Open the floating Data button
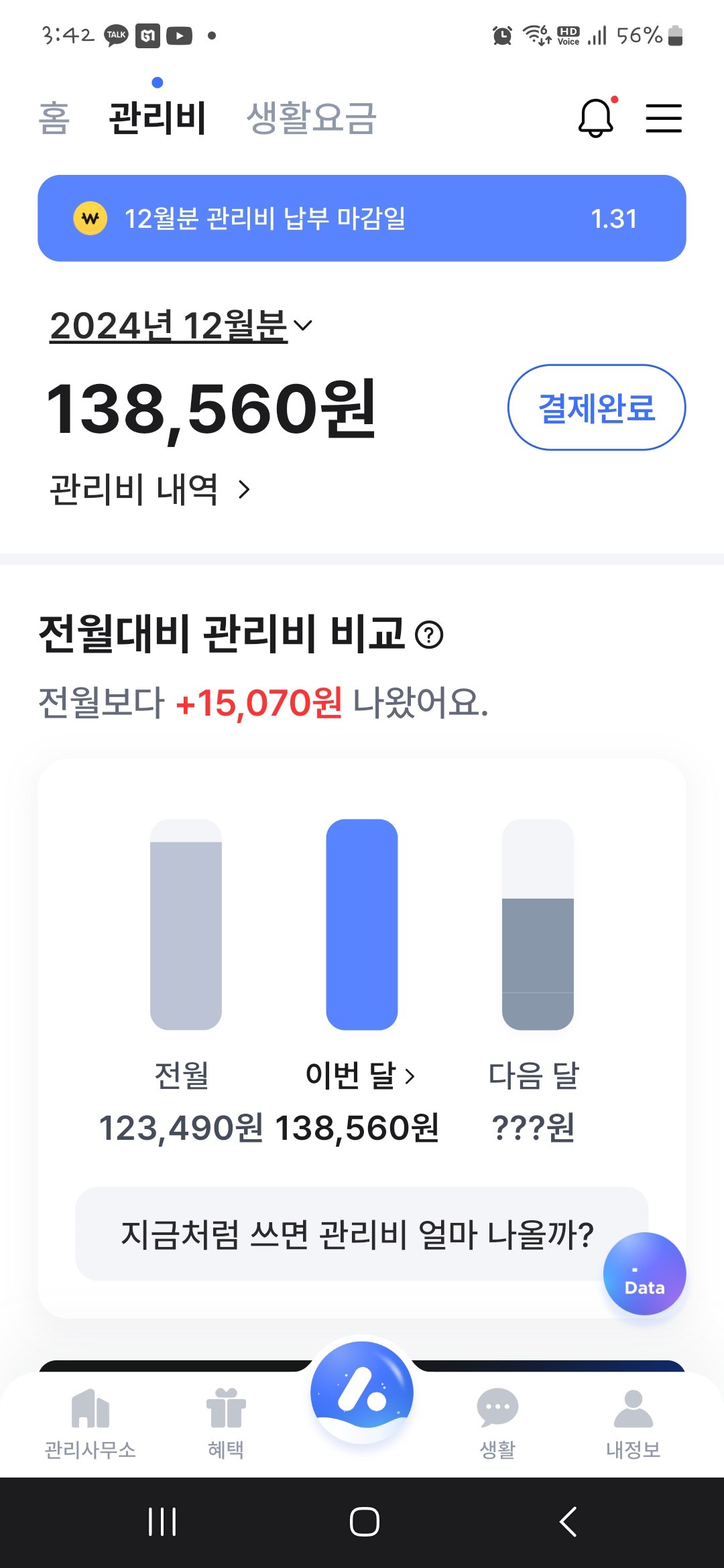The width and height of the screenshot is (724, 1568). coord(644,1274)
